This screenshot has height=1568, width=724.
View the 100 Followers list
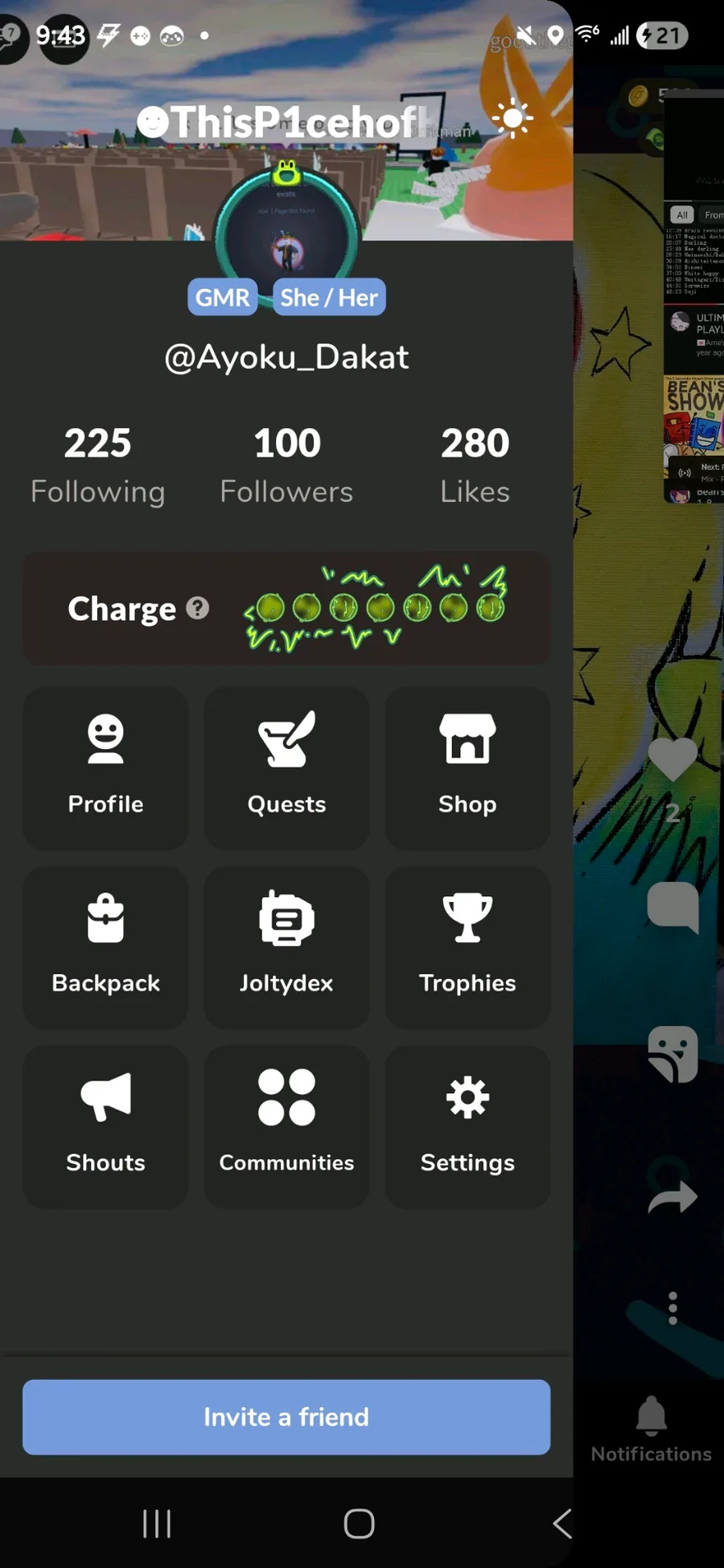286,466
